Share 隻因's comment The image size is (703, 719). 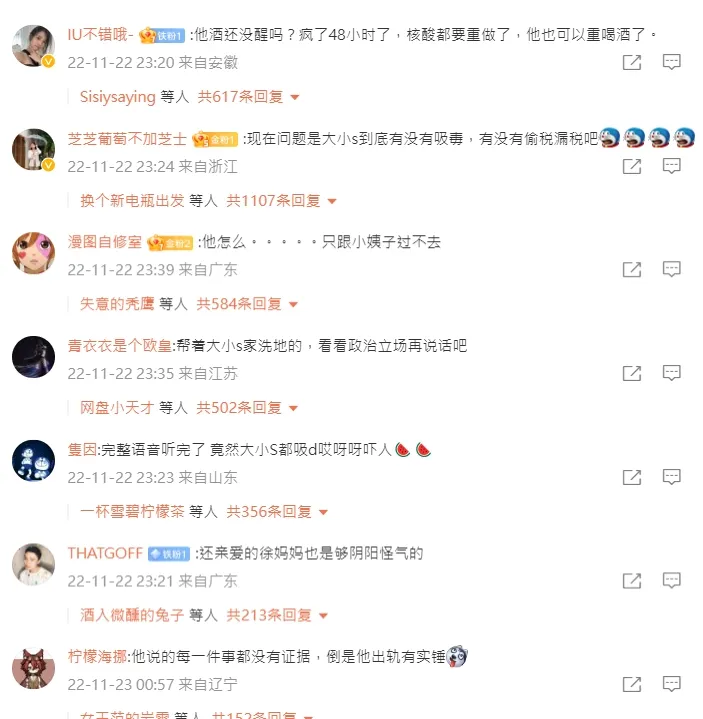tap(631, 477)
